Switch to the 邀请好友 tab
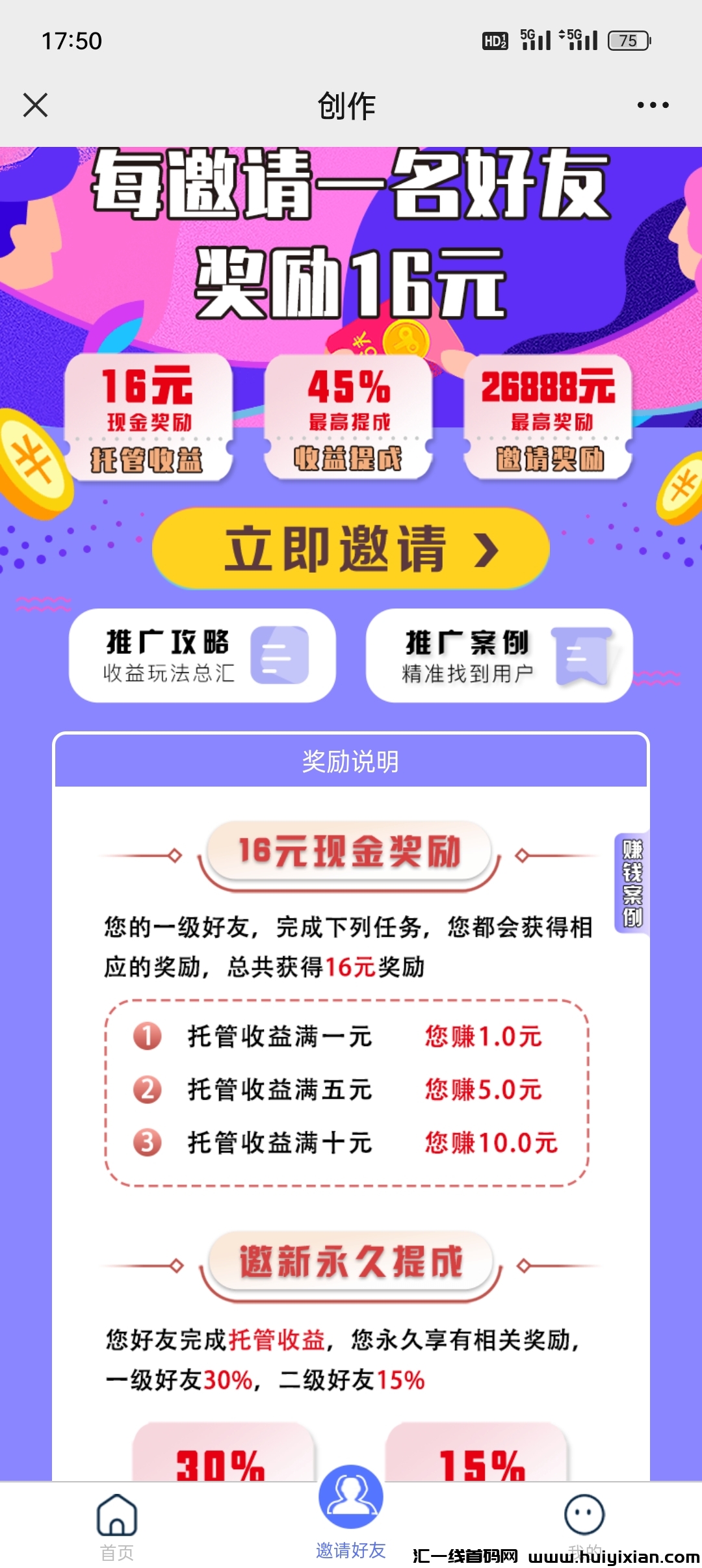702x1568 pixels. click(x=351, y=1513)
